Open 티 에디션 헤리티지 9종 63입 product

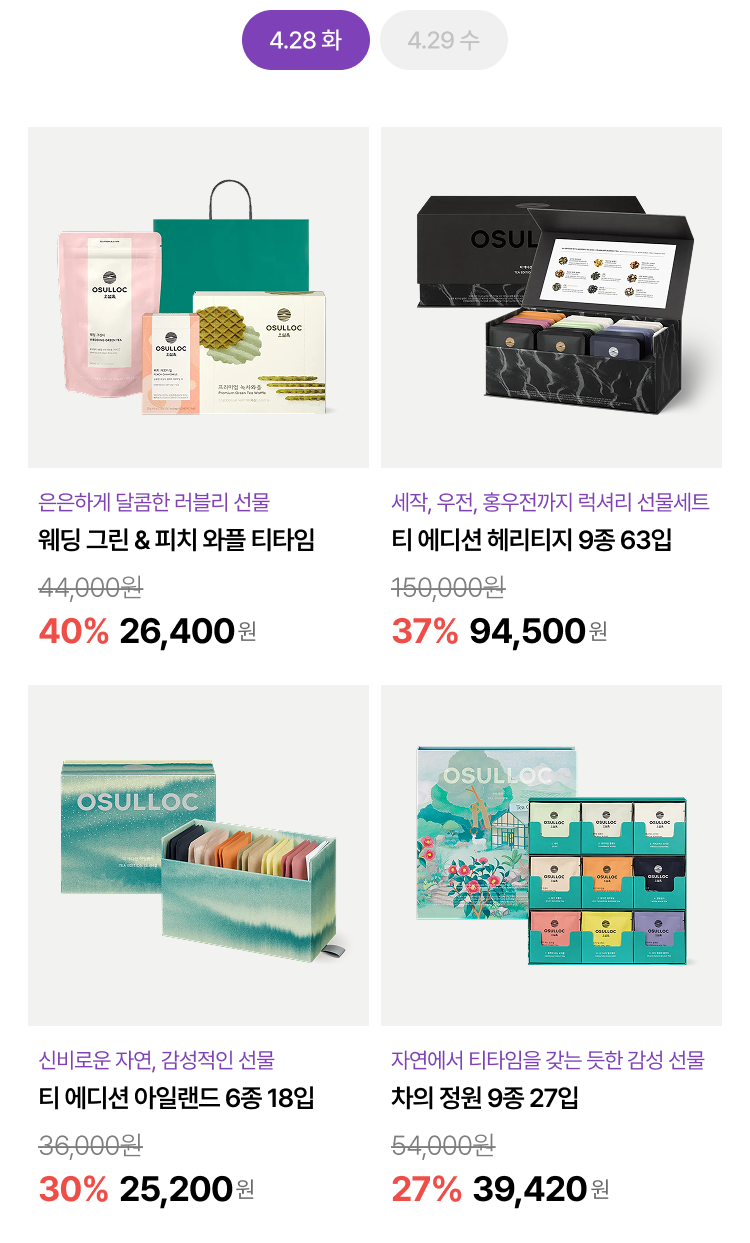click(x=551, y=297)
